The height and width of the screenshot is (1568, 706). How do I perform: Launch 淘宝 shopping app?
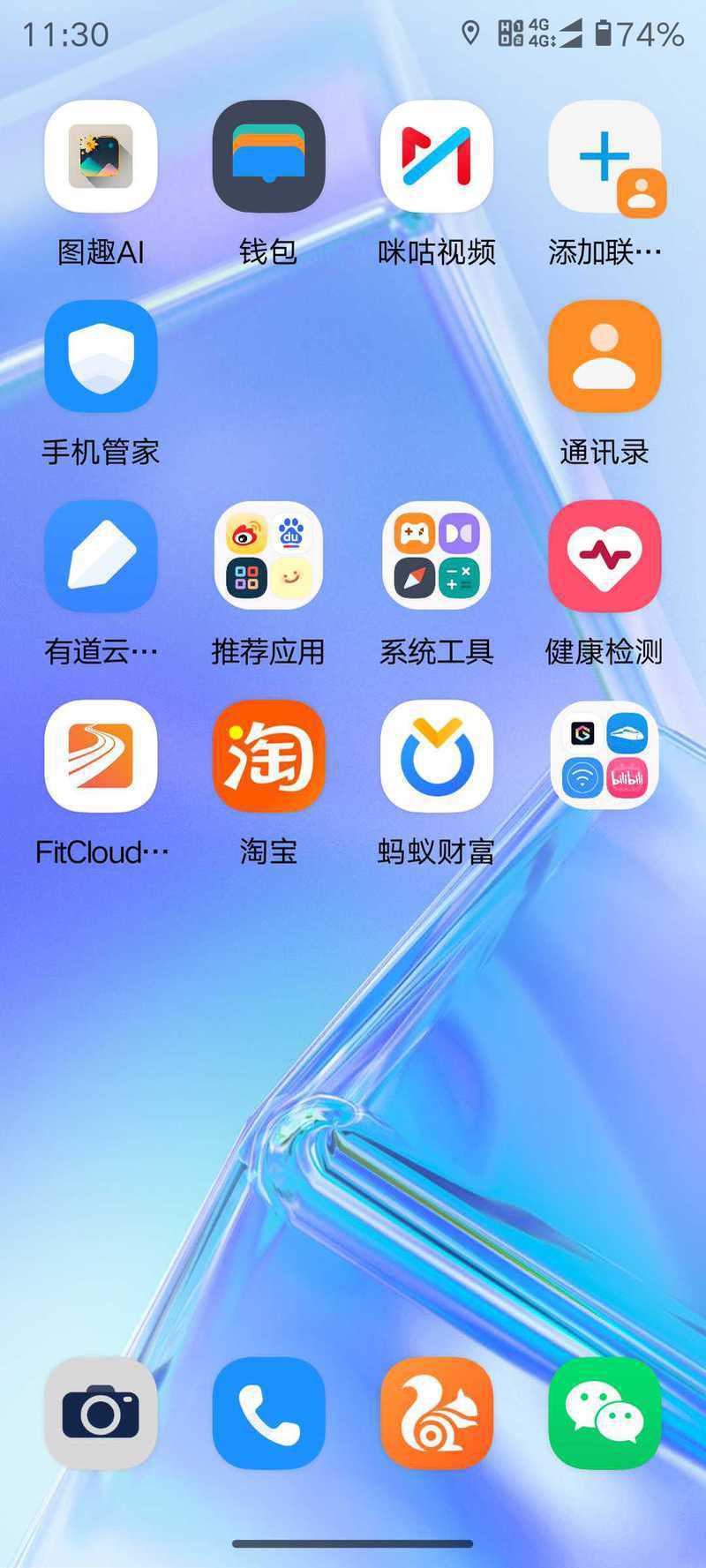tap(268, 756)
